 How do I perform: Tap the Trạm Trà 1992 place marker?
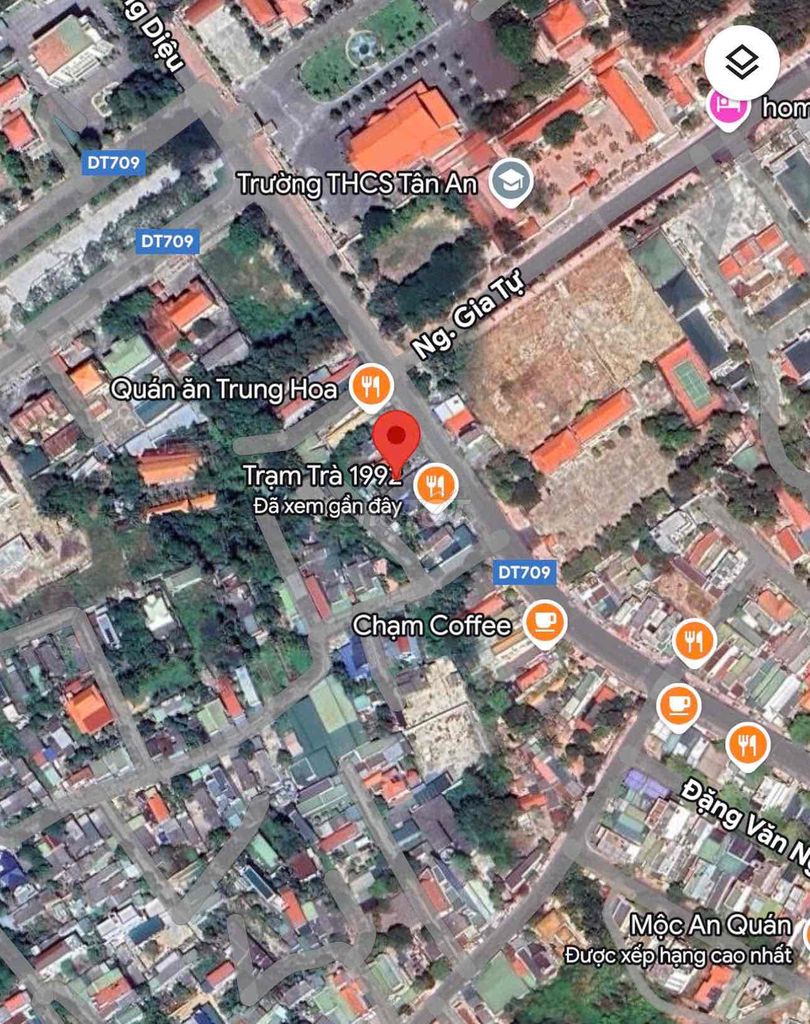coord(434,487)
